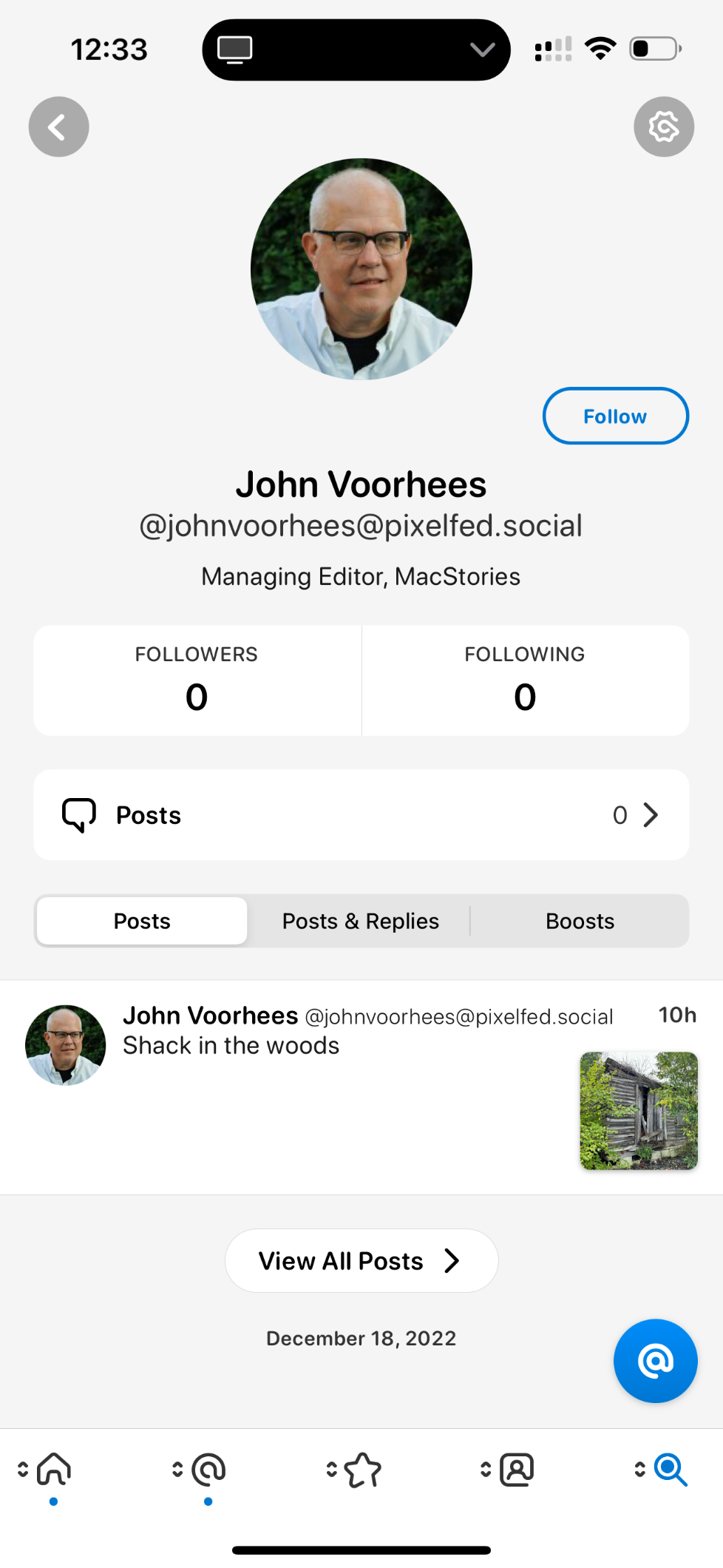Go back using the back arrow

[x=58, y=126]
